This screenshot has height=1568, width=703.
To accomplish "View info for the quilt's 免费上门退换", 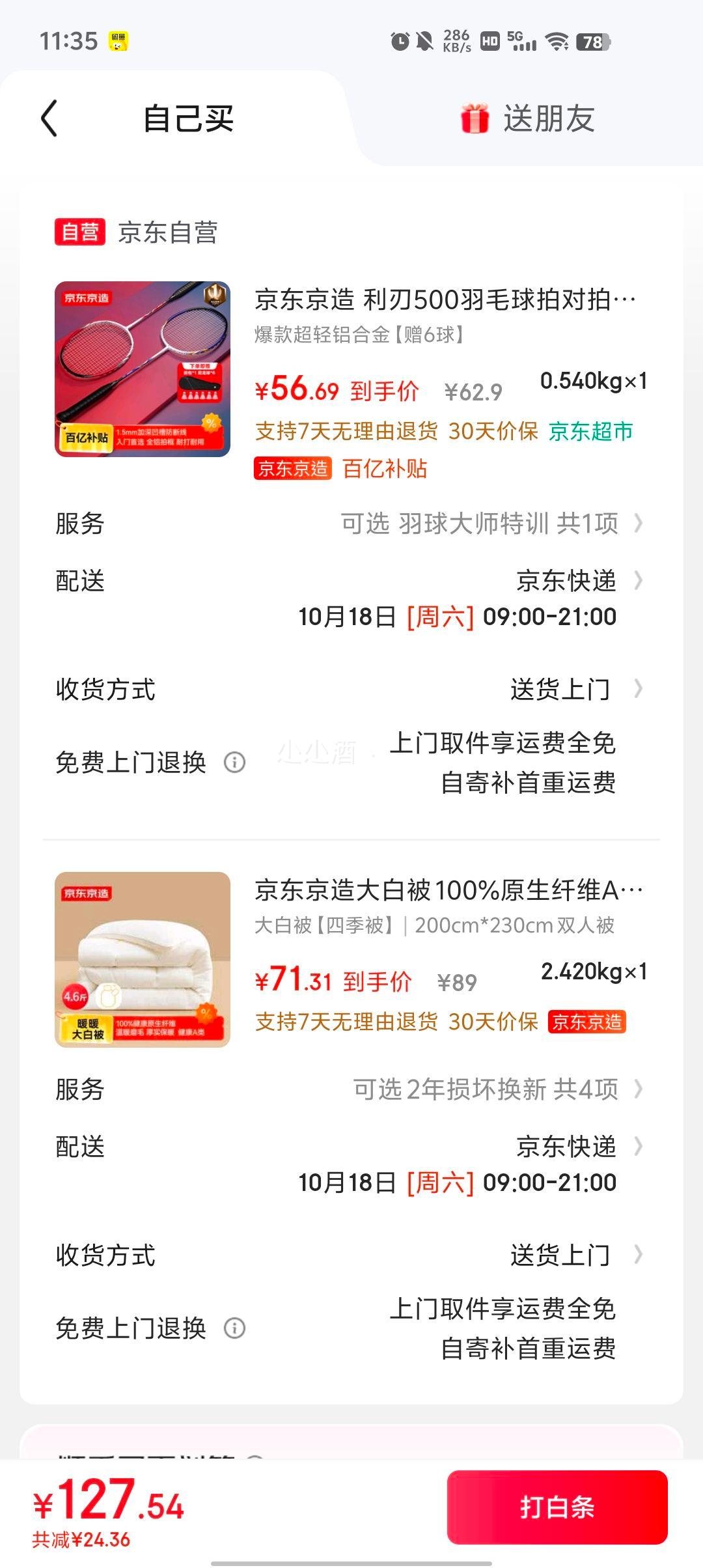I will (234, 1328).
